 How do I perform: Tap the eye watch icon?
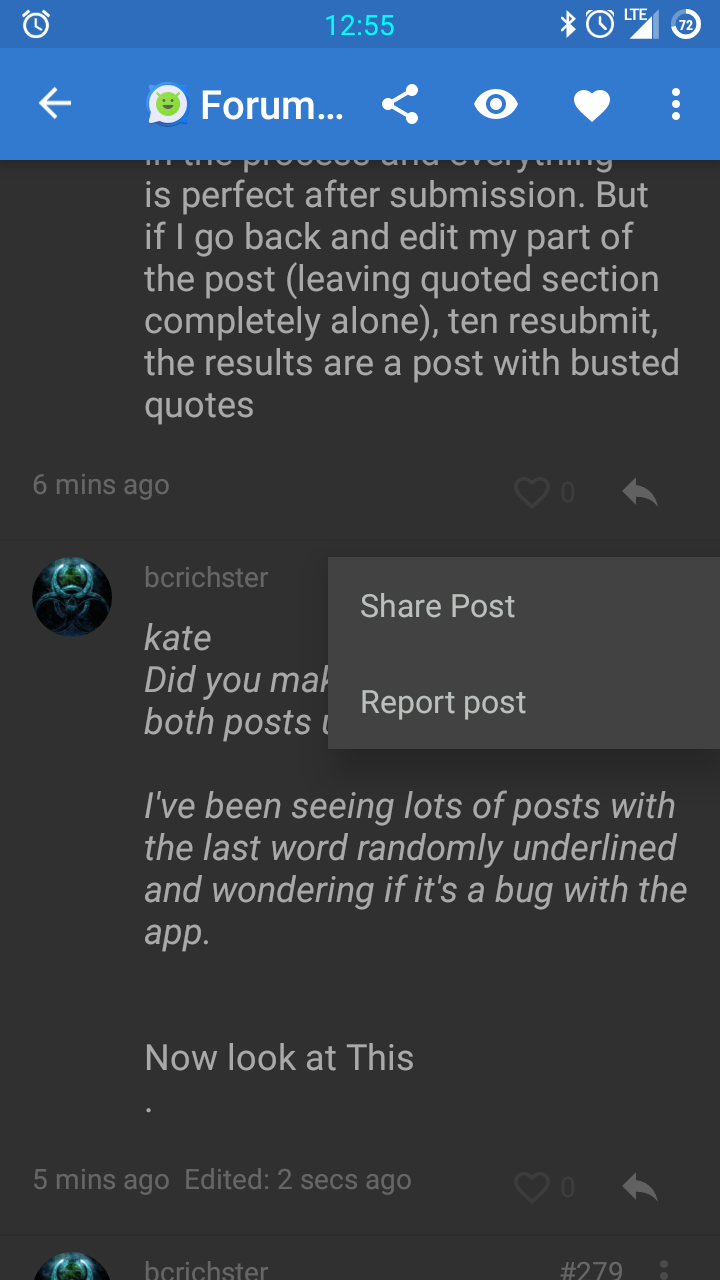click(495, 104)
